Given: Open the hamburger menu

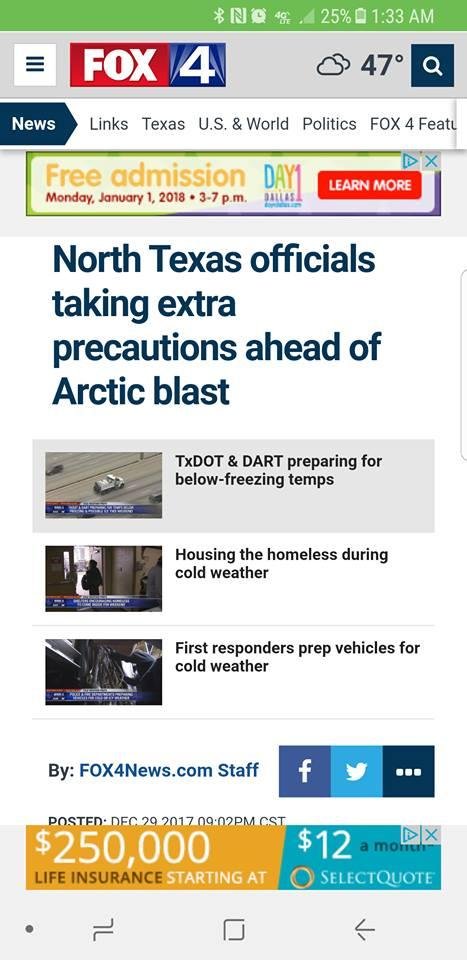Looking at the screenshot, I should (x=35, y=65).
